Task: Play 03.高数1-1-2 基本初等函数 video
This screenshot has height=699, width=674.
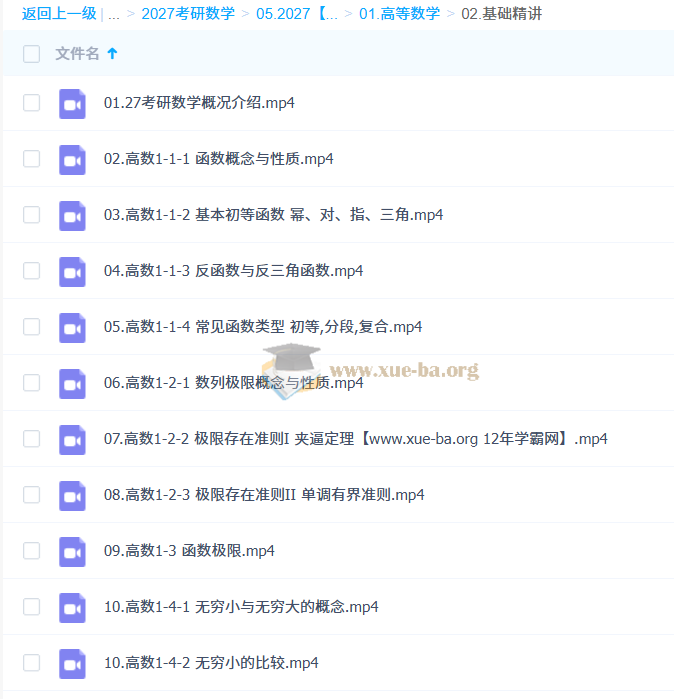Action: pyautogui.click(x=273, y=215)
